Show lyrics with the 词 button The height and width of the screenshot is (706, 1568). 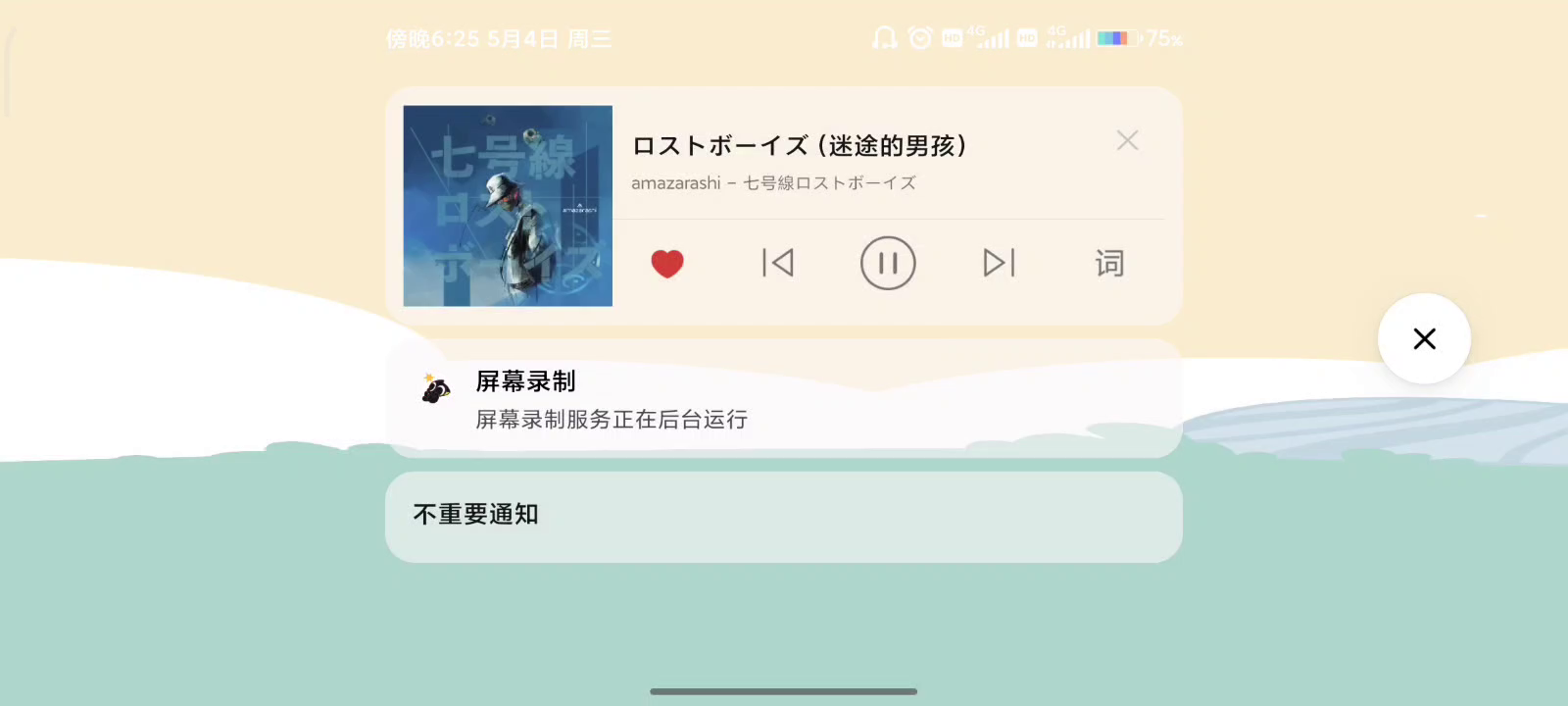coord(1109,263)
